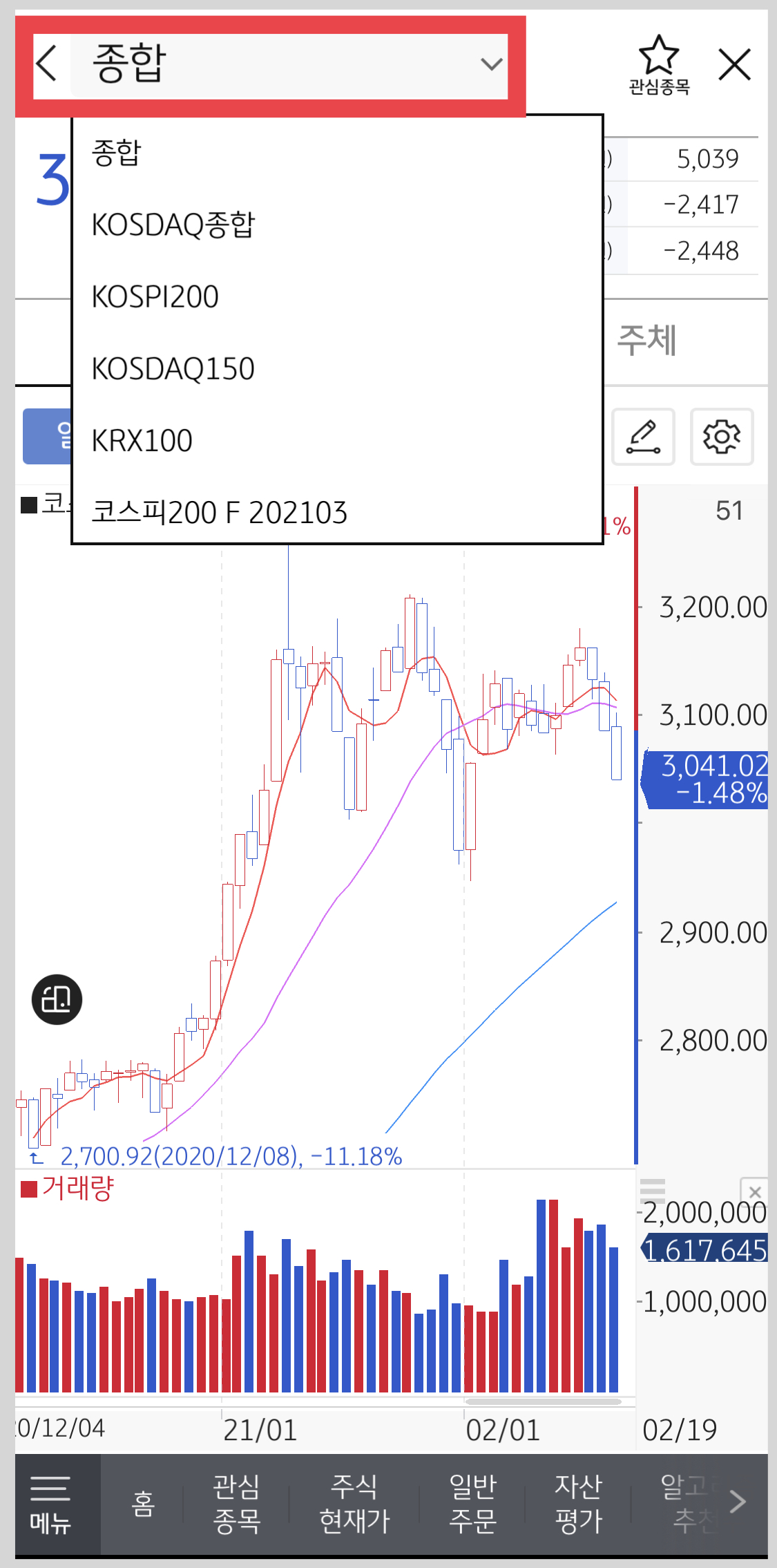The width and height of the screenshot is (777, 1568).
Task: Open the 메뉴 hamburger menu
Action: (x=50, y=1503)
